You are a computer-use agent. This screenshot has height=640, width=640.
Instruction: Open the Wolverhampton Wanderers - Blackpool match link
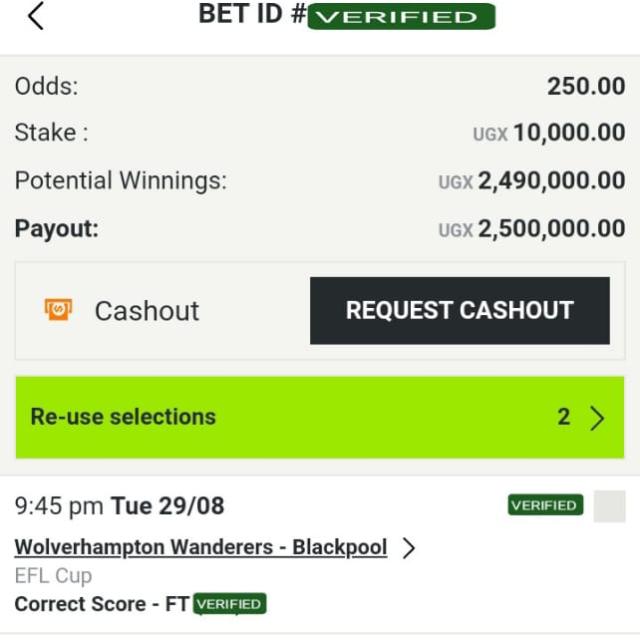[201, 548]
